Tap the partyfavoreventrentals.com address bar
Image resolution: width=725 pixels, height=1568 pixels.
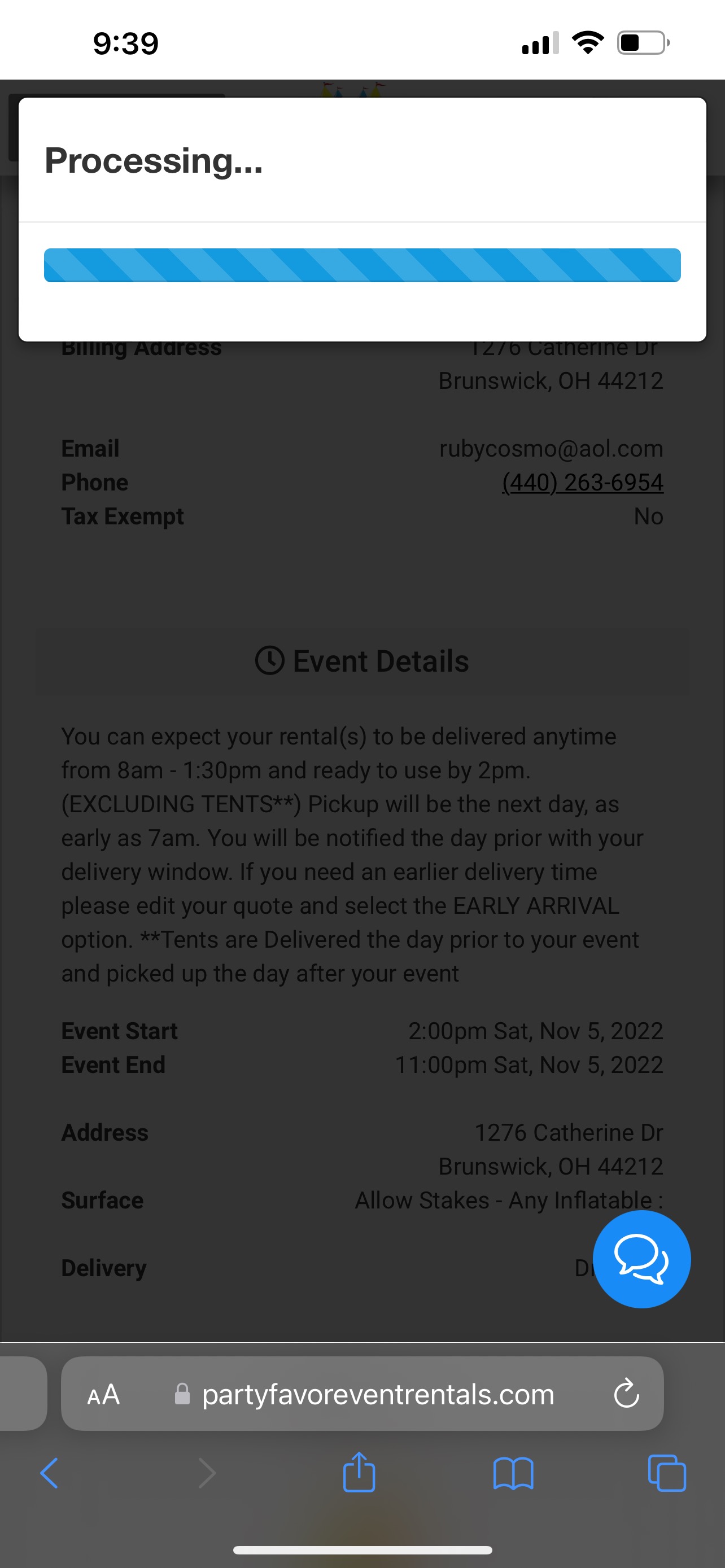pyautogui.click(x=377, y=1394)
